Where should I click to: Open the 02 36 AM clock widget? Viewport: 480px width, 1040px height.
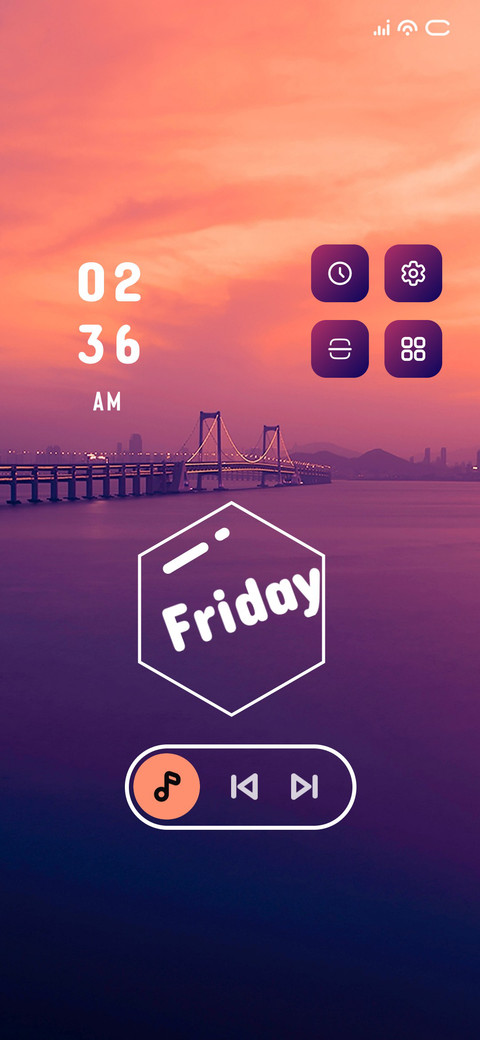pyautogui.click(x=109, y=337)
